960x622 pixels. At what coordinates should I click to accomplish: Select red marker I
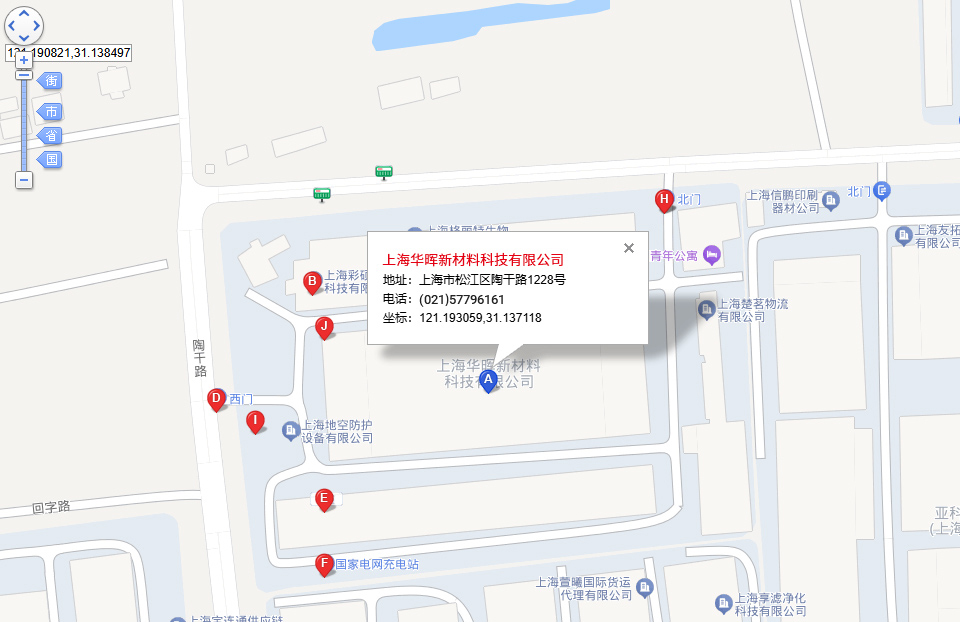point(256,420)
